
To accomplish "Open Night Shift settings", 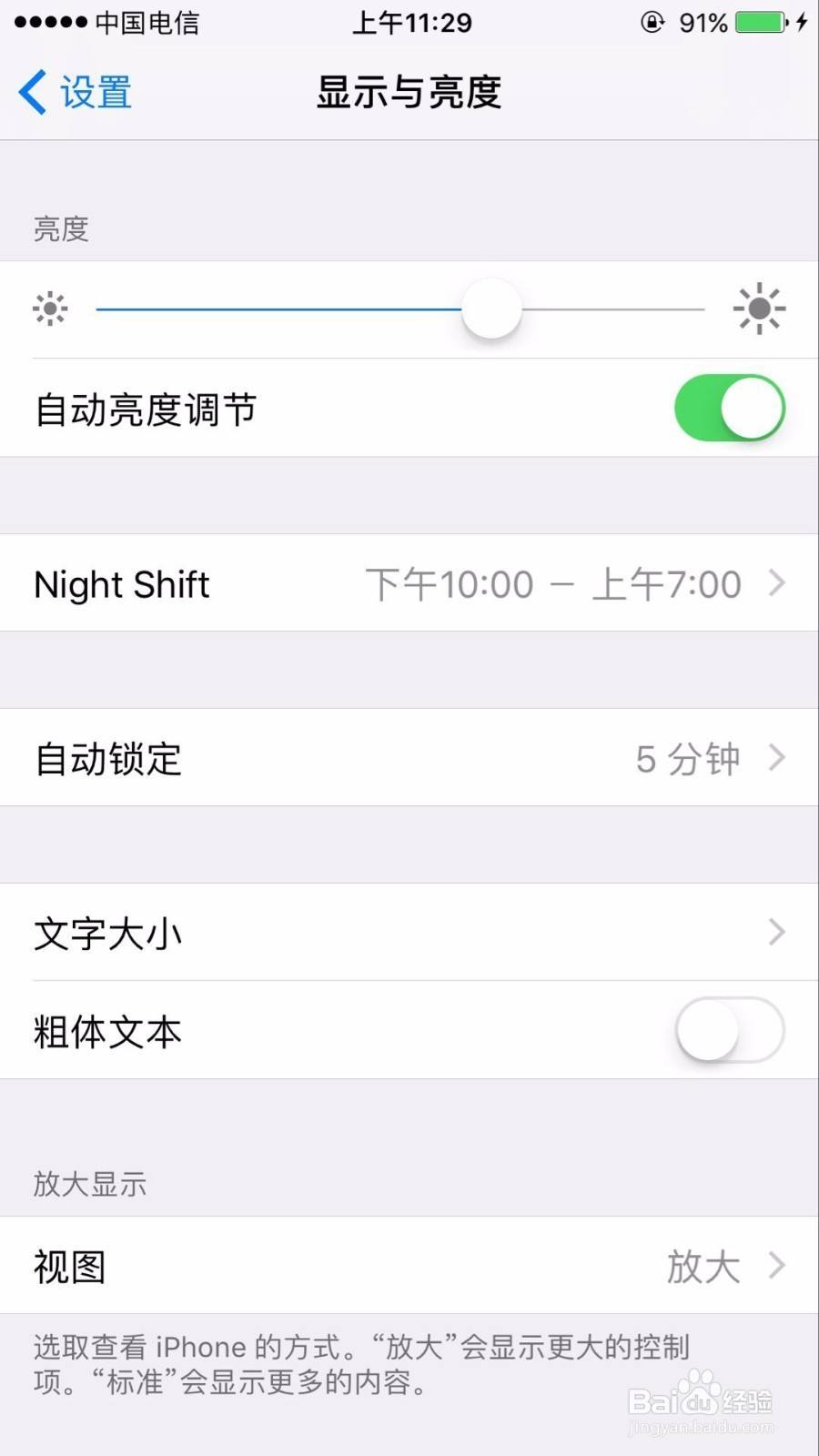I will 409,583.
